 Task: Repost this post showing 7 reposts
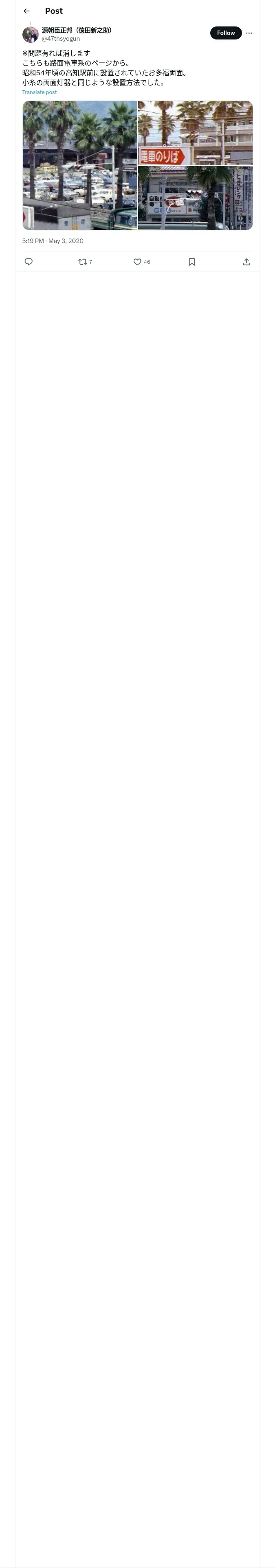(86, 262)
